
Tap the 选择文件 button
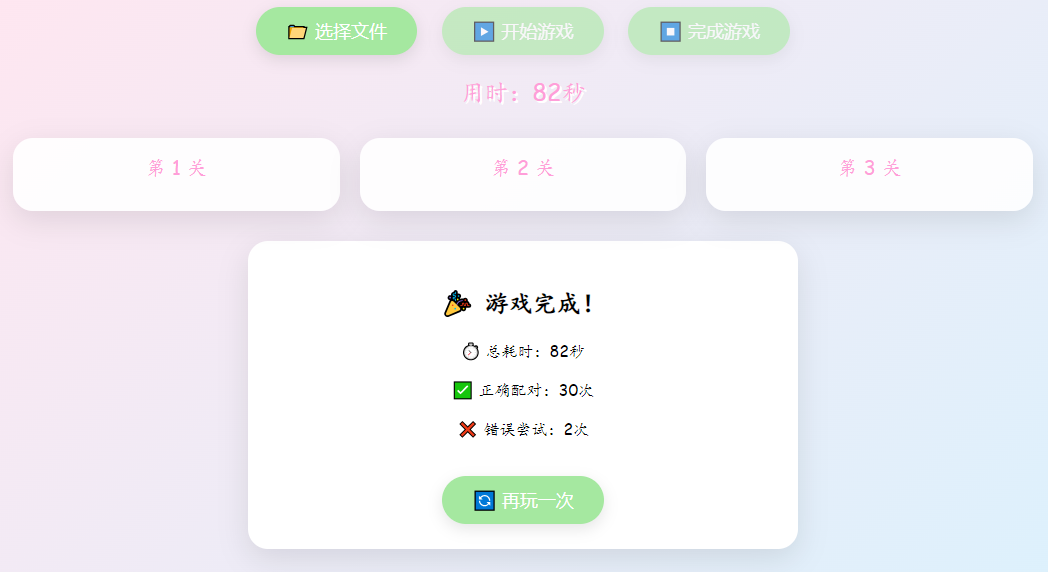coord(336,31)
